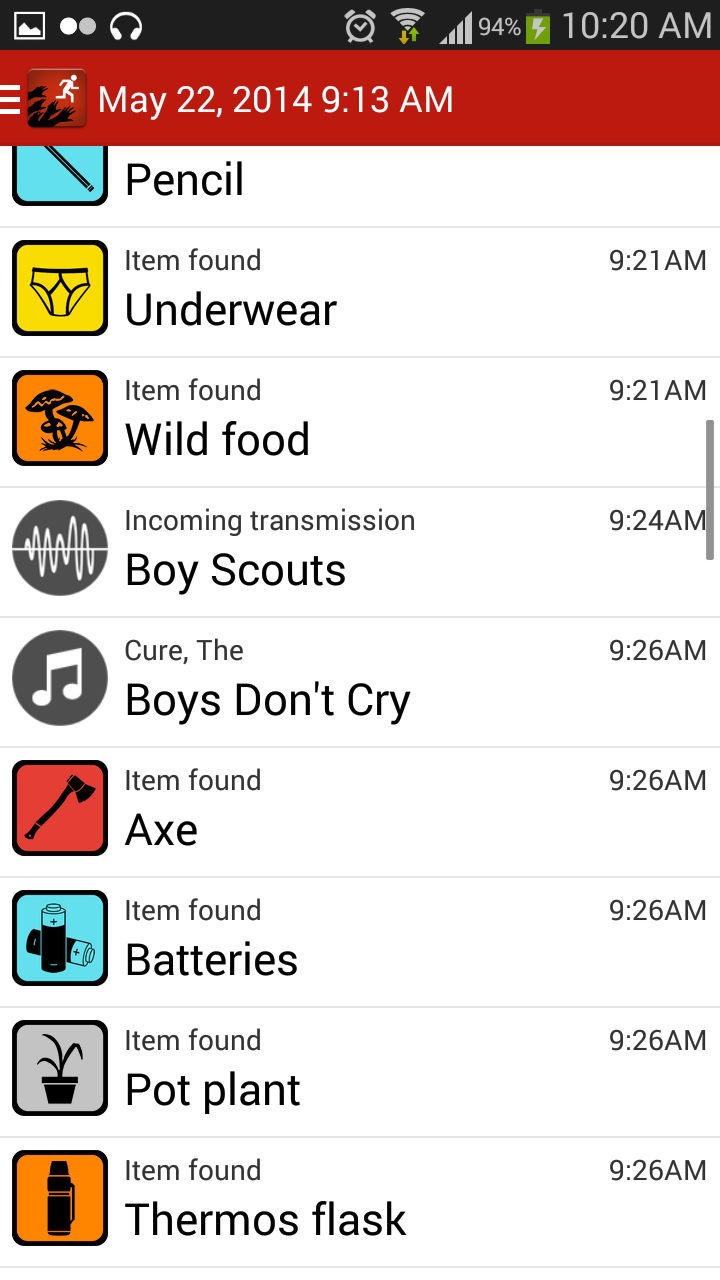The width and height of the screenshot is (720, 1280).
Task: Open the Pot plant item entry
Action: (360, 1072)
